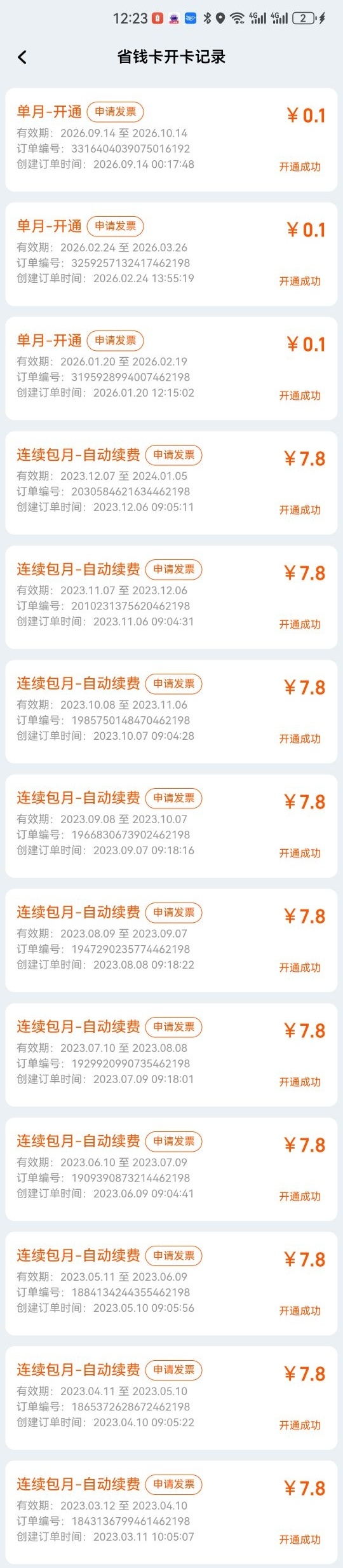Tap 申请发票 for order created 2026.01.20
This screenshot has width=343, height=1568.
[x=115, y=341]
